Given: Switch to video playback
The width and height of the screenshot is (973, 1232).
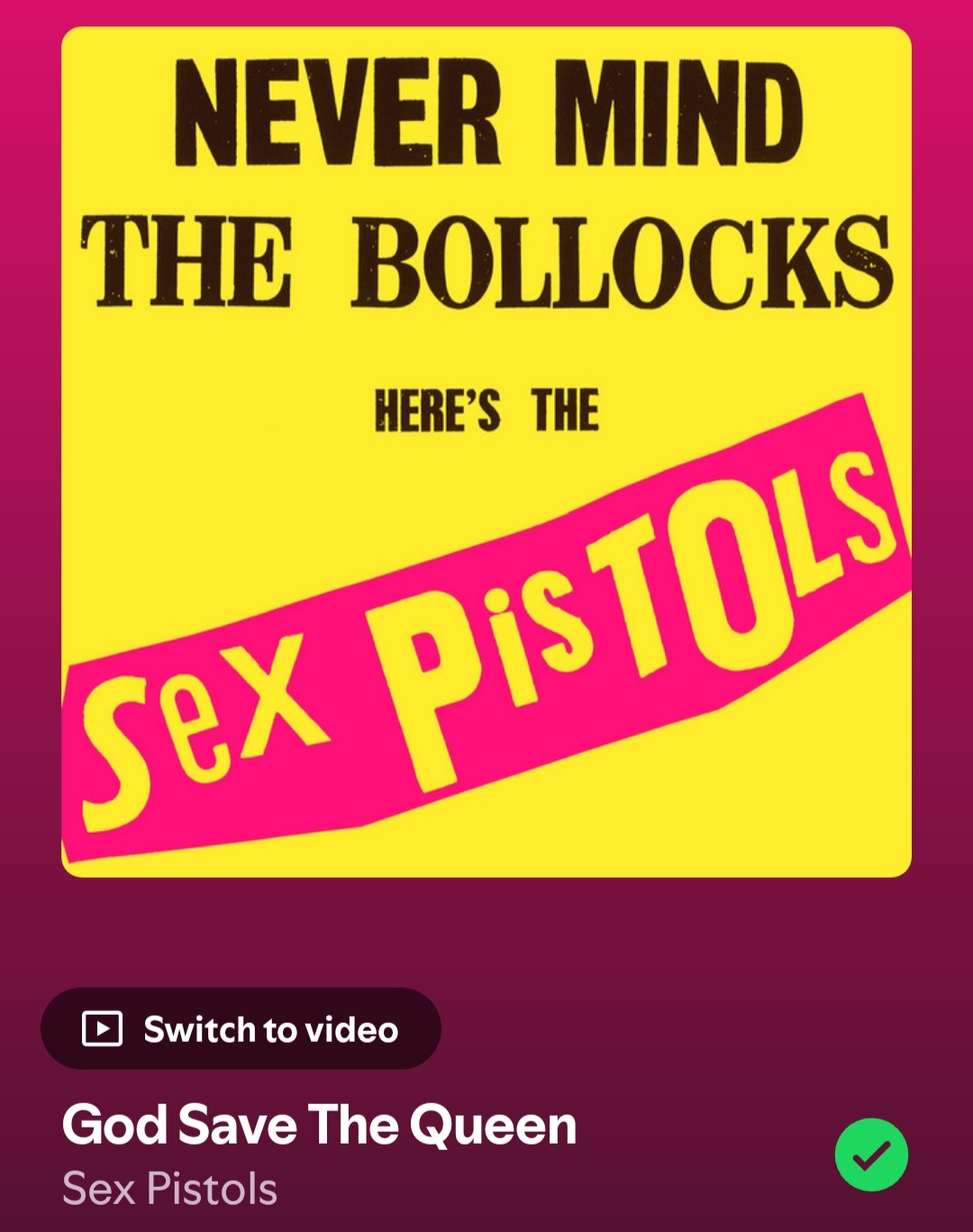Looking at the screenshot, I should tap(241, 1028).
